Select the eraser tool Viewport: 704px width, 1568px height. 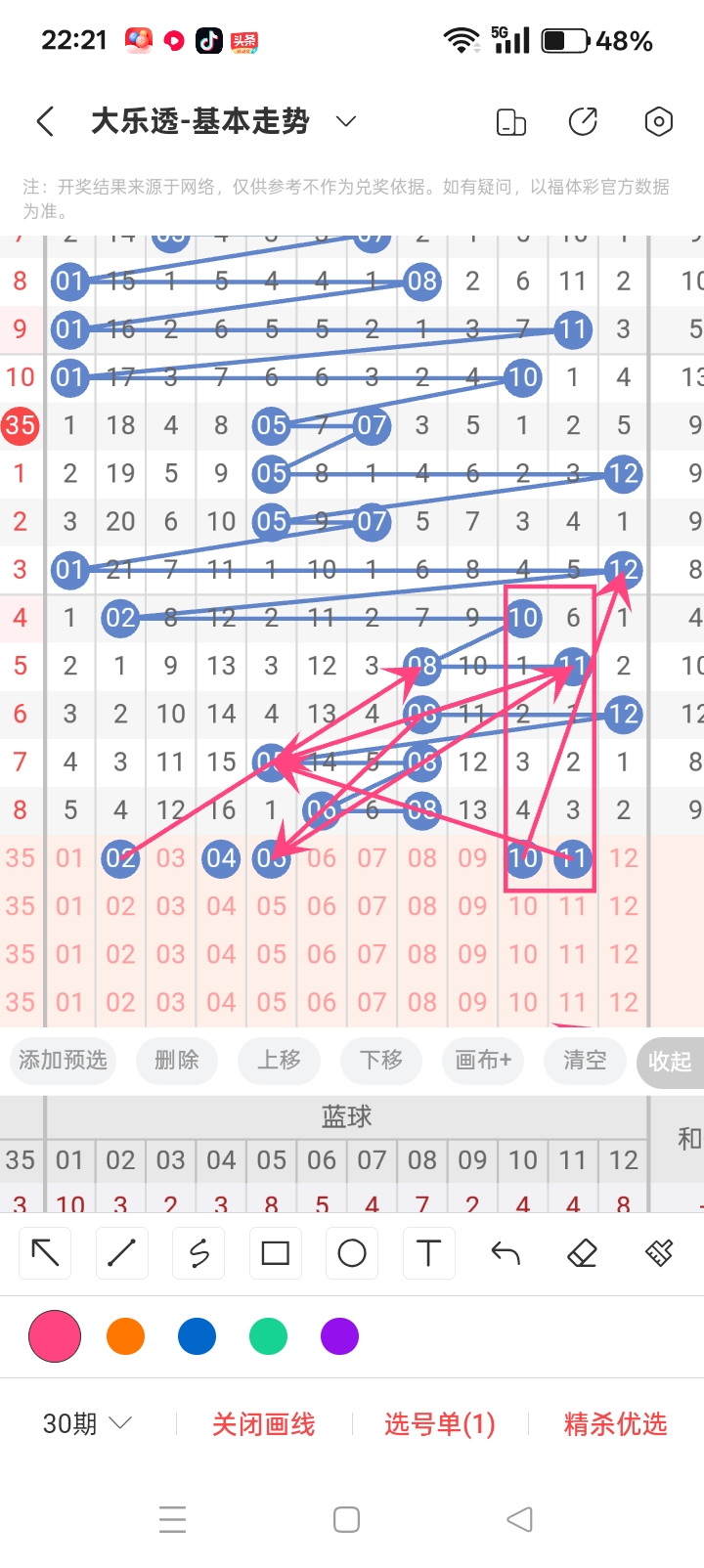click(x=582, y=1252)
